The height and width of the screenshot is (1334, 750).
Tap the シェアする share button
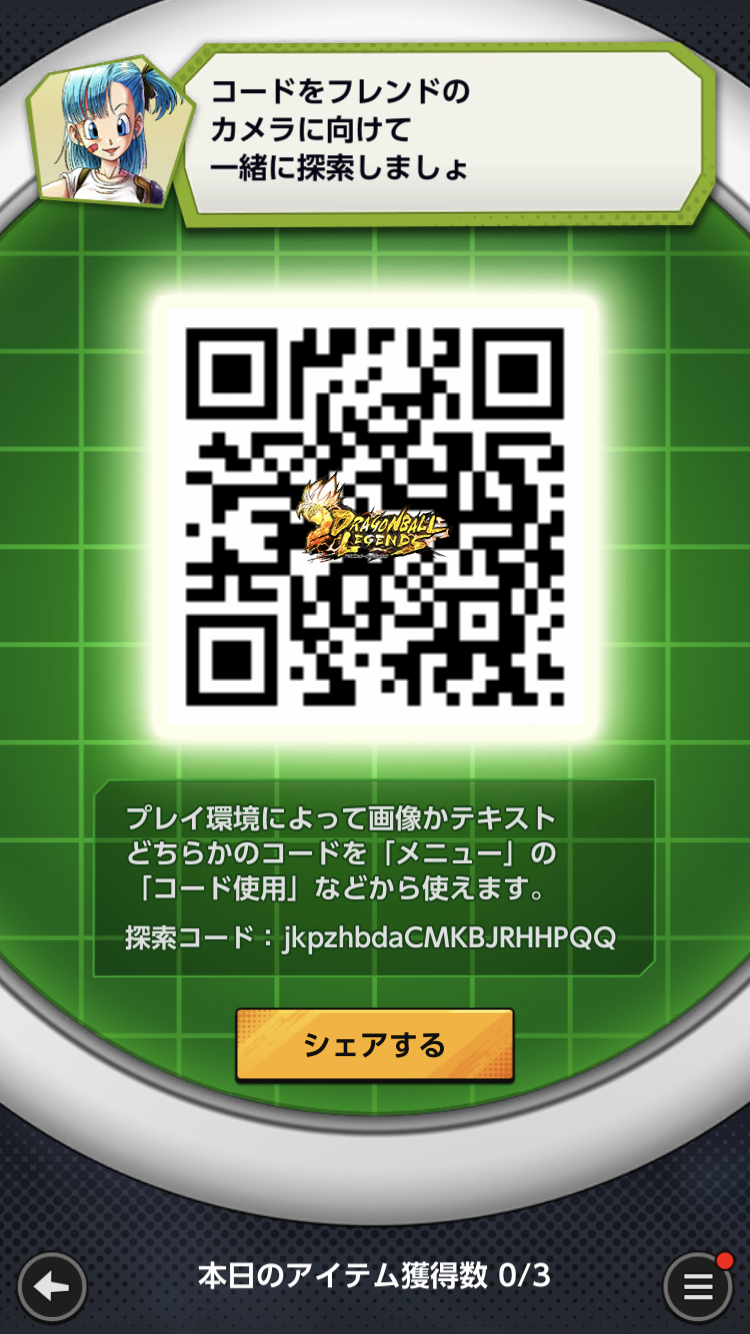[375, 1045]
